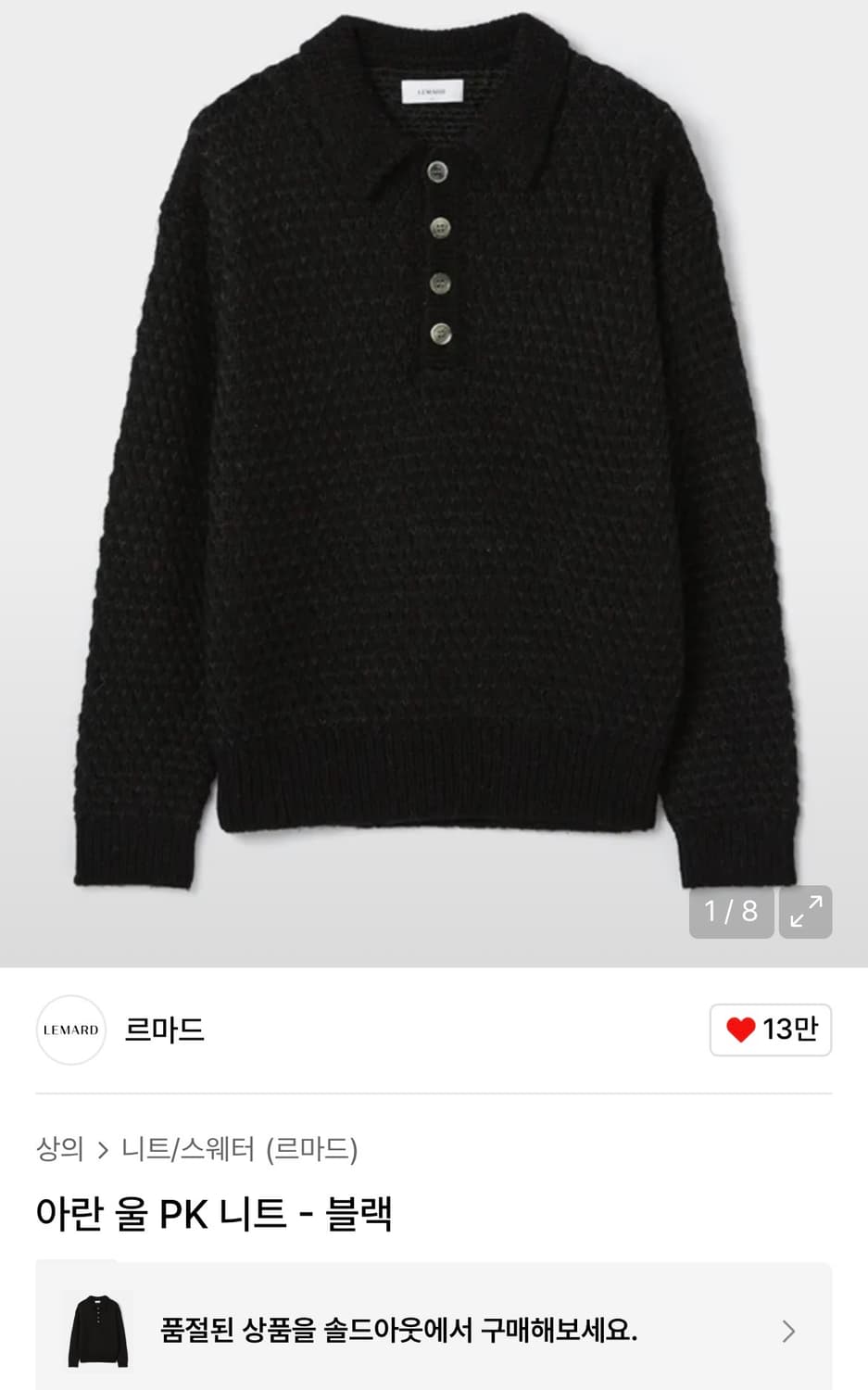
Task: Click the 1/8 image counter
Action: [x=731, y=912]
